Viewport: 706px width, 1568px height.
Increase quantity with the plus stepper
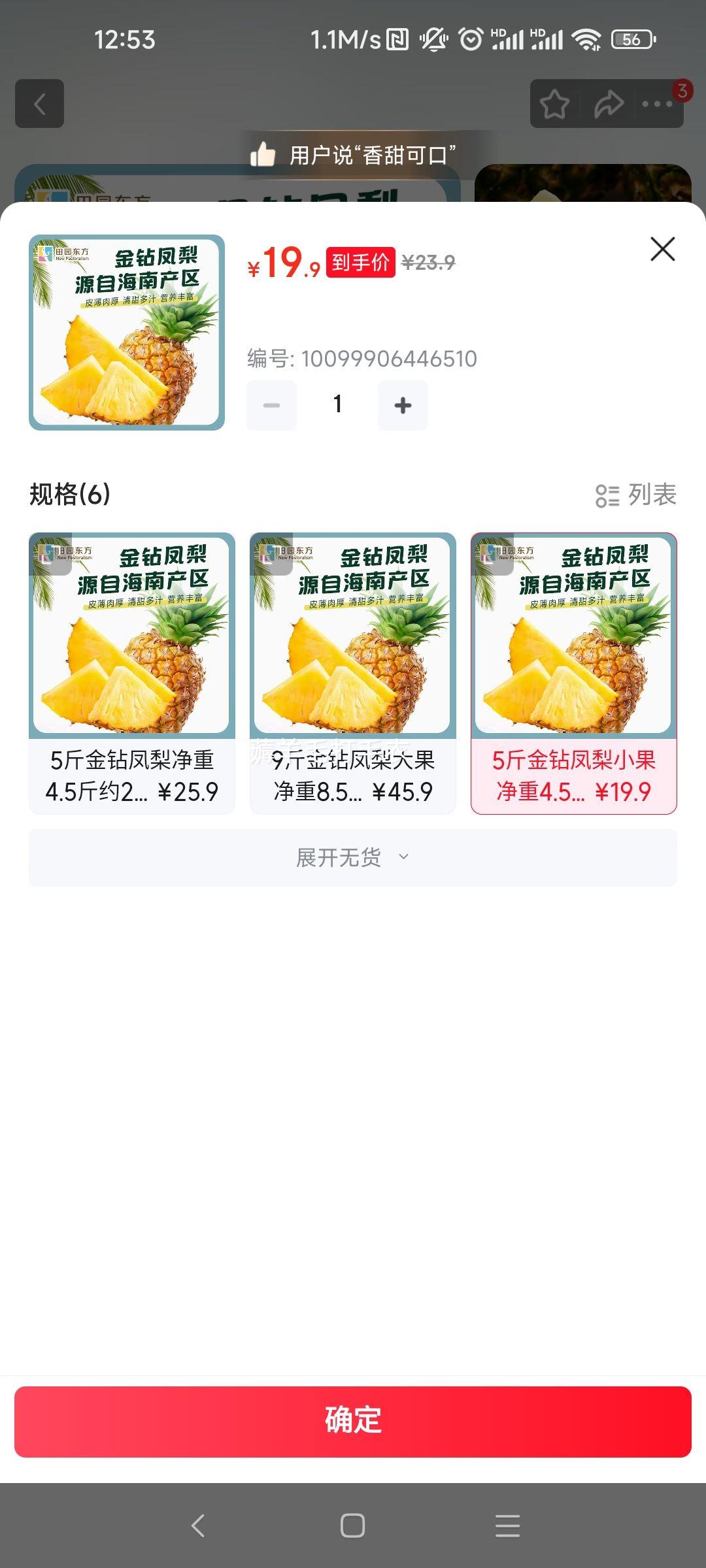point(403,404)
